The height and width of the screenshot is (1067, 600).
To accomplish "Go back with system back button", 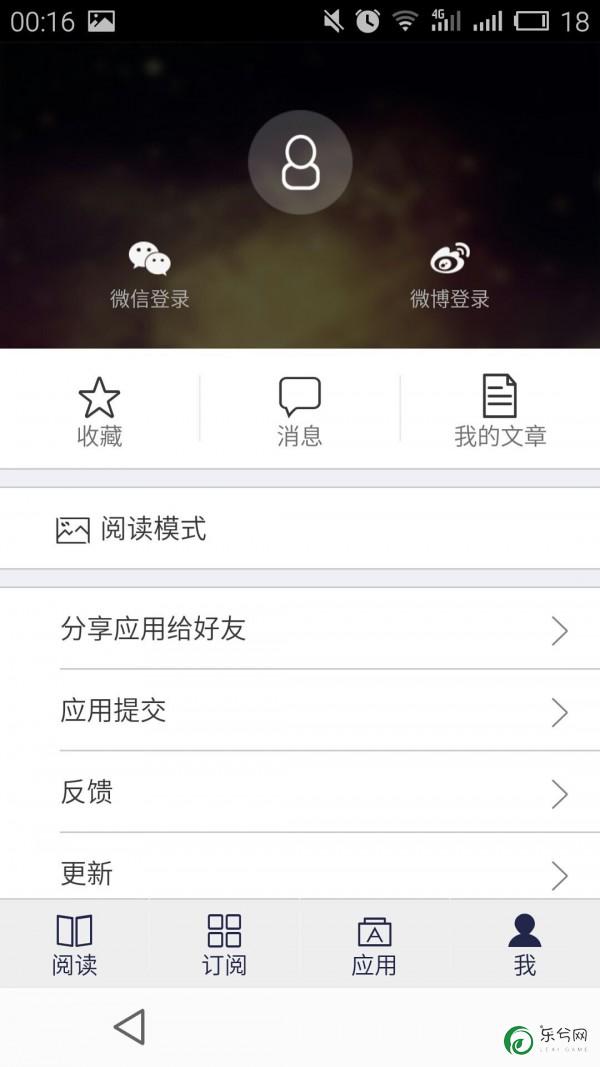I will pyautogui.click(x=130, y=1026).
